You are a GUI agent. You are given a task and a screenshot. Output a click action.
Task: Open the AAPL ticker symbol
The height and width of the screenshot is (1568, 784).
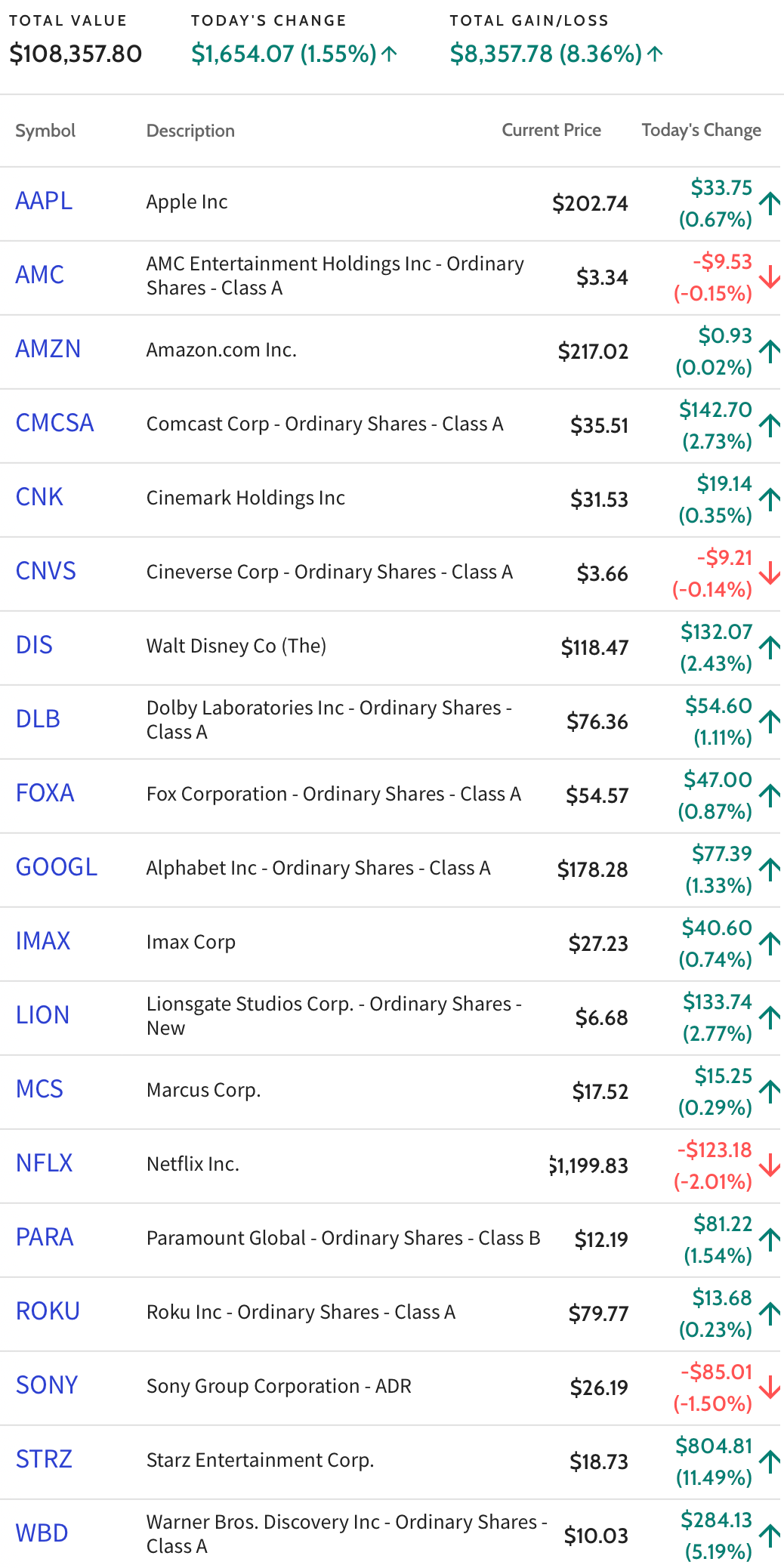pyautogui.click(x=44, y=201)
